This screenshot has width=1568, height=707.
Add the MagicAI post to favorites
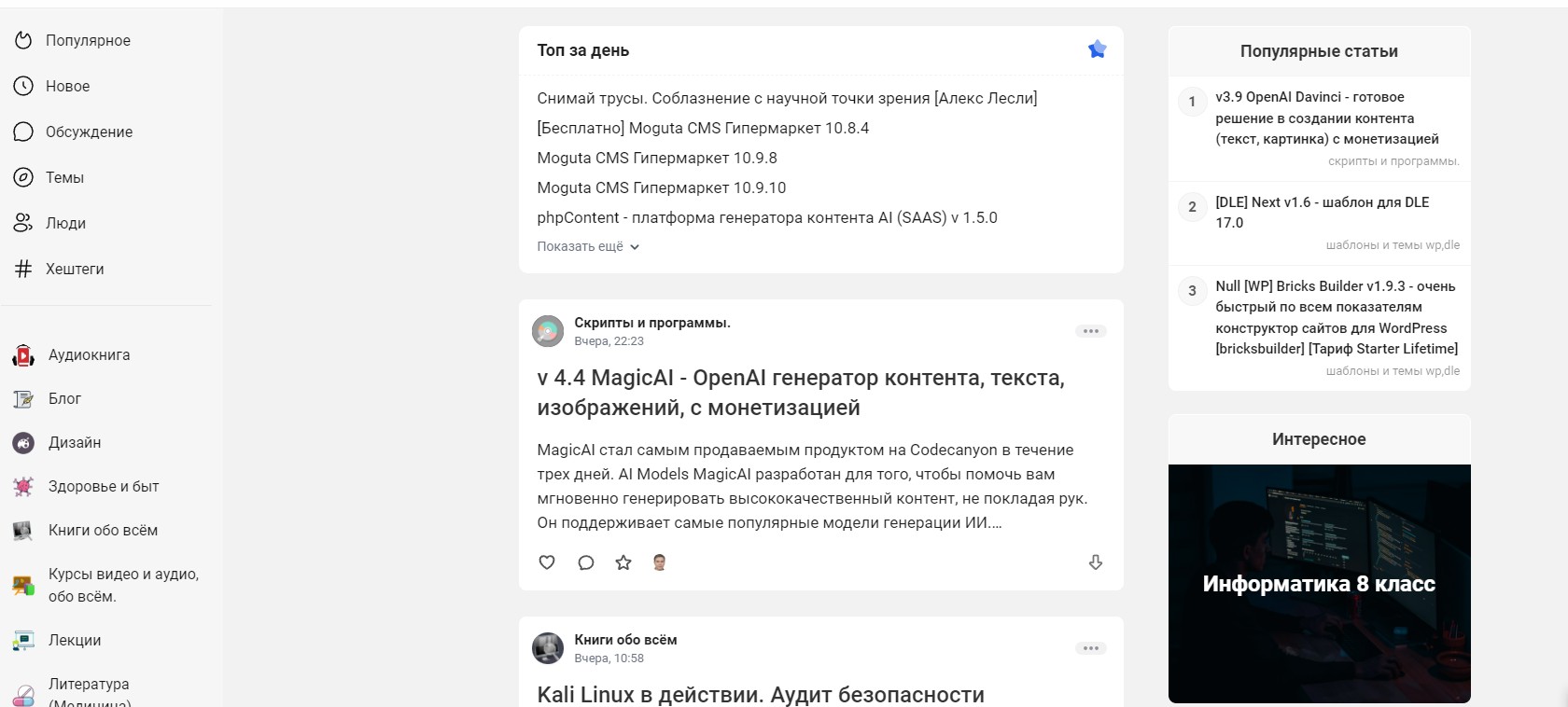coord(623,562)
